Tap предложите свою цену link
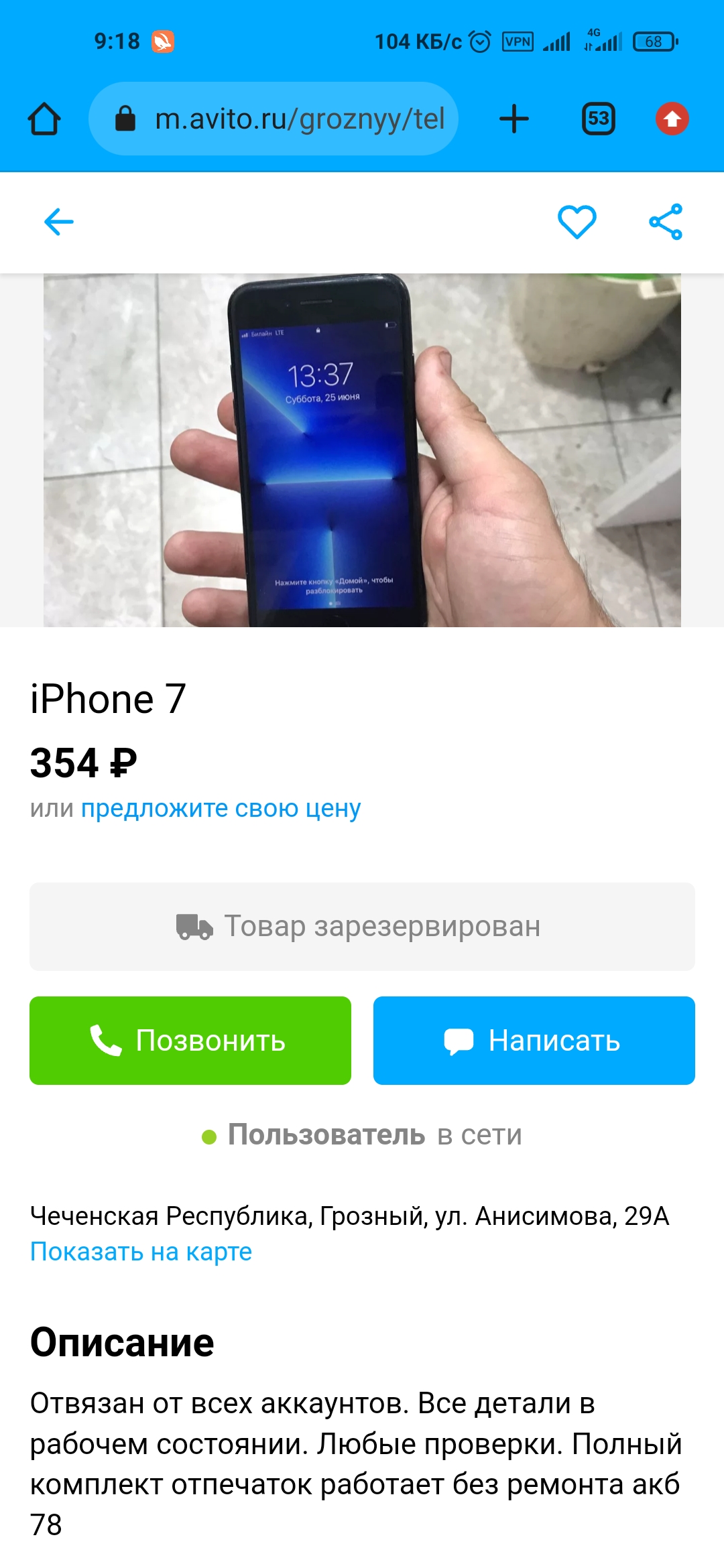The width and height of the screenshot is (724, 1568). pyautogui.click(x=221, y=809)
